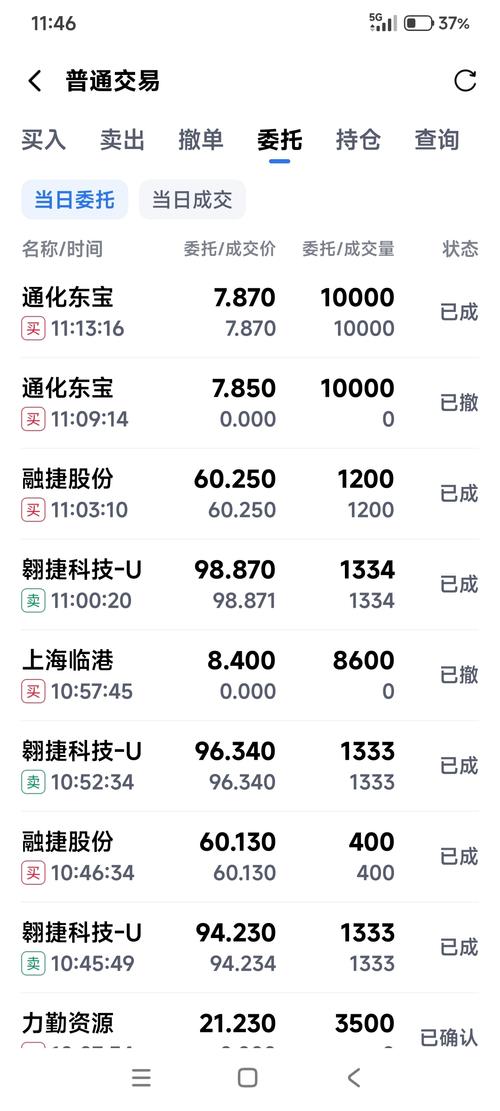The height and width of the screenshot is (1111, 500).
Task: Open 融捷股份 order at 10:46:34
Action: click(250, 857)
